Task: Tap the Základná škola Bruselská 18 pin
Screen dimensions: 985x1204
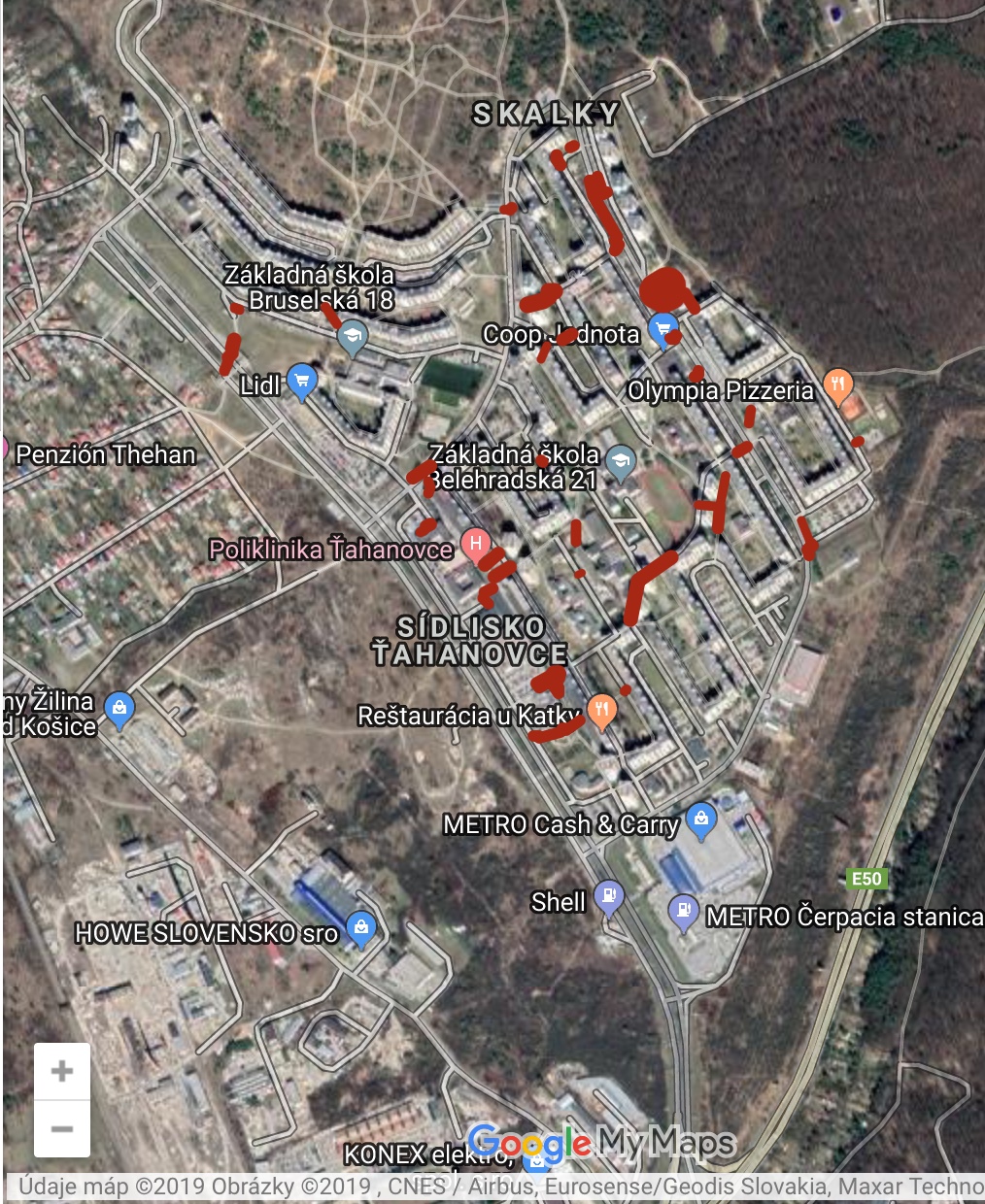Action: [x=352, y=339]
